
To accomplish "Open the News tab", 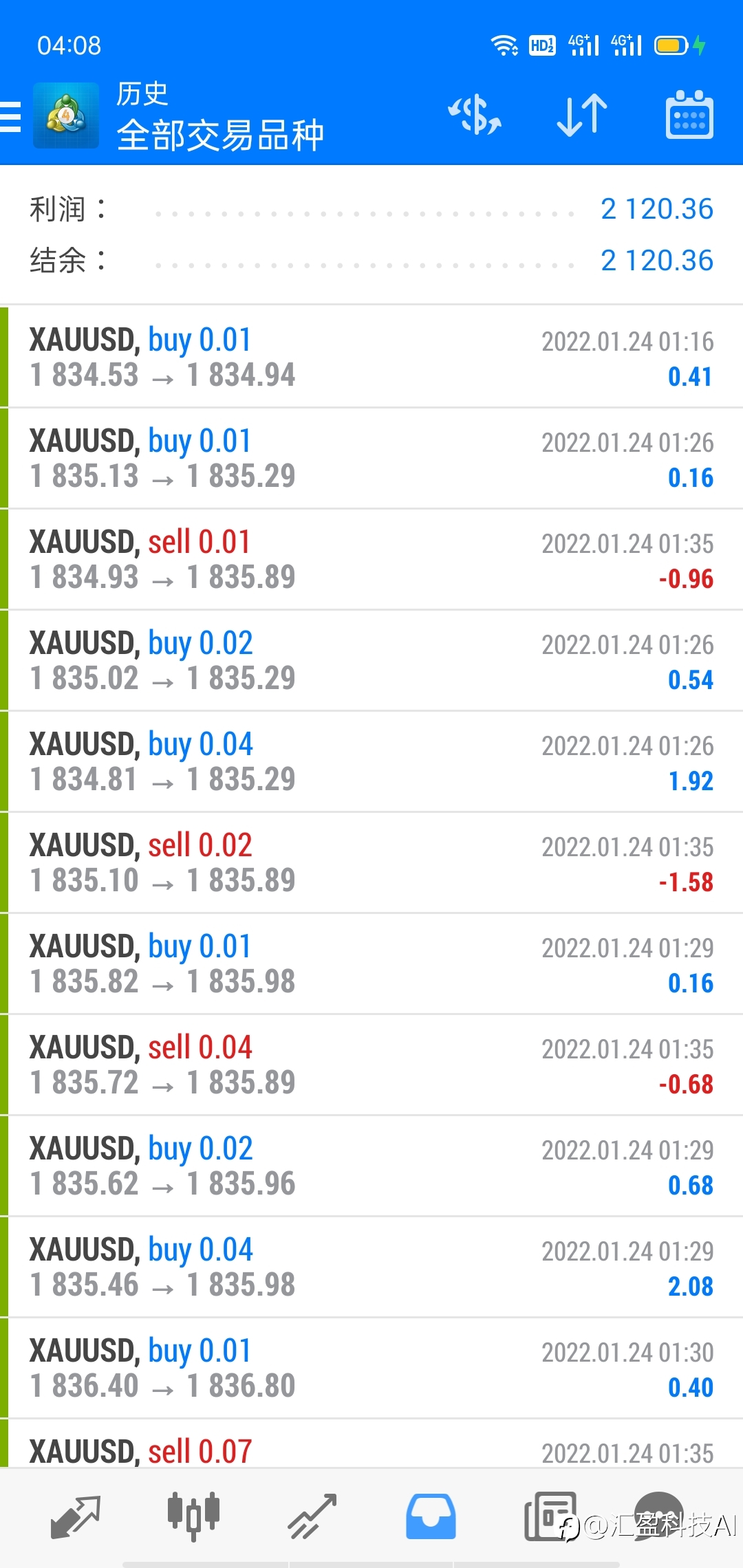I will pyautogui.click(x=550, y=1516).
